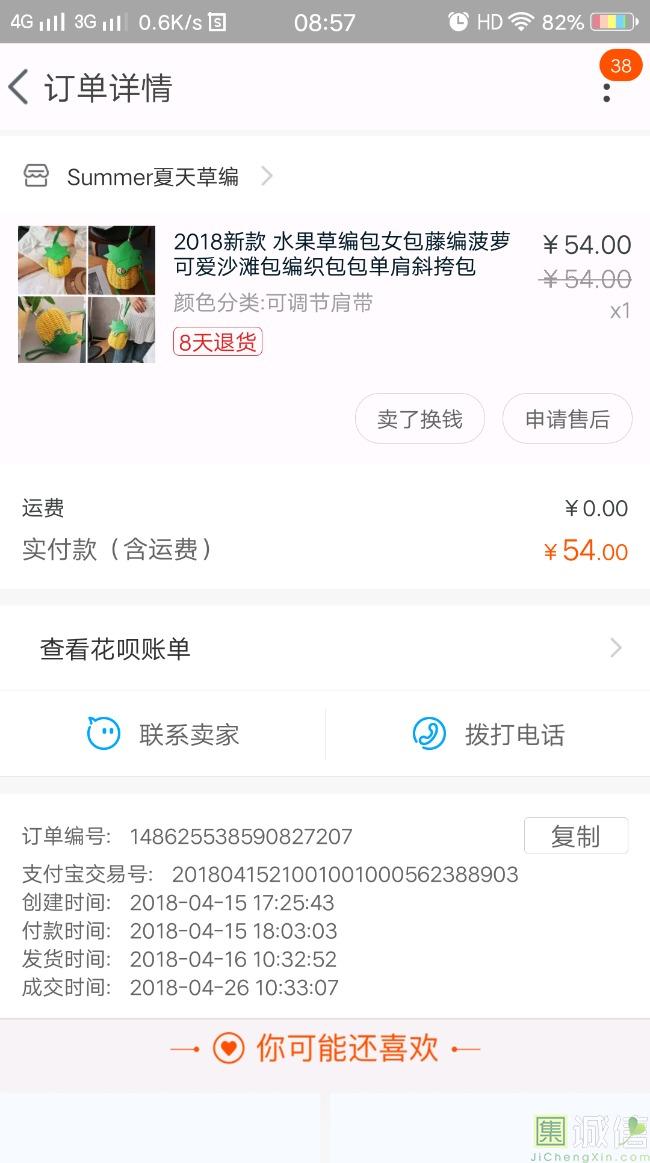Call the seller with 拨打电话
Screen dimensions: 650x1163
click(488, 734)
